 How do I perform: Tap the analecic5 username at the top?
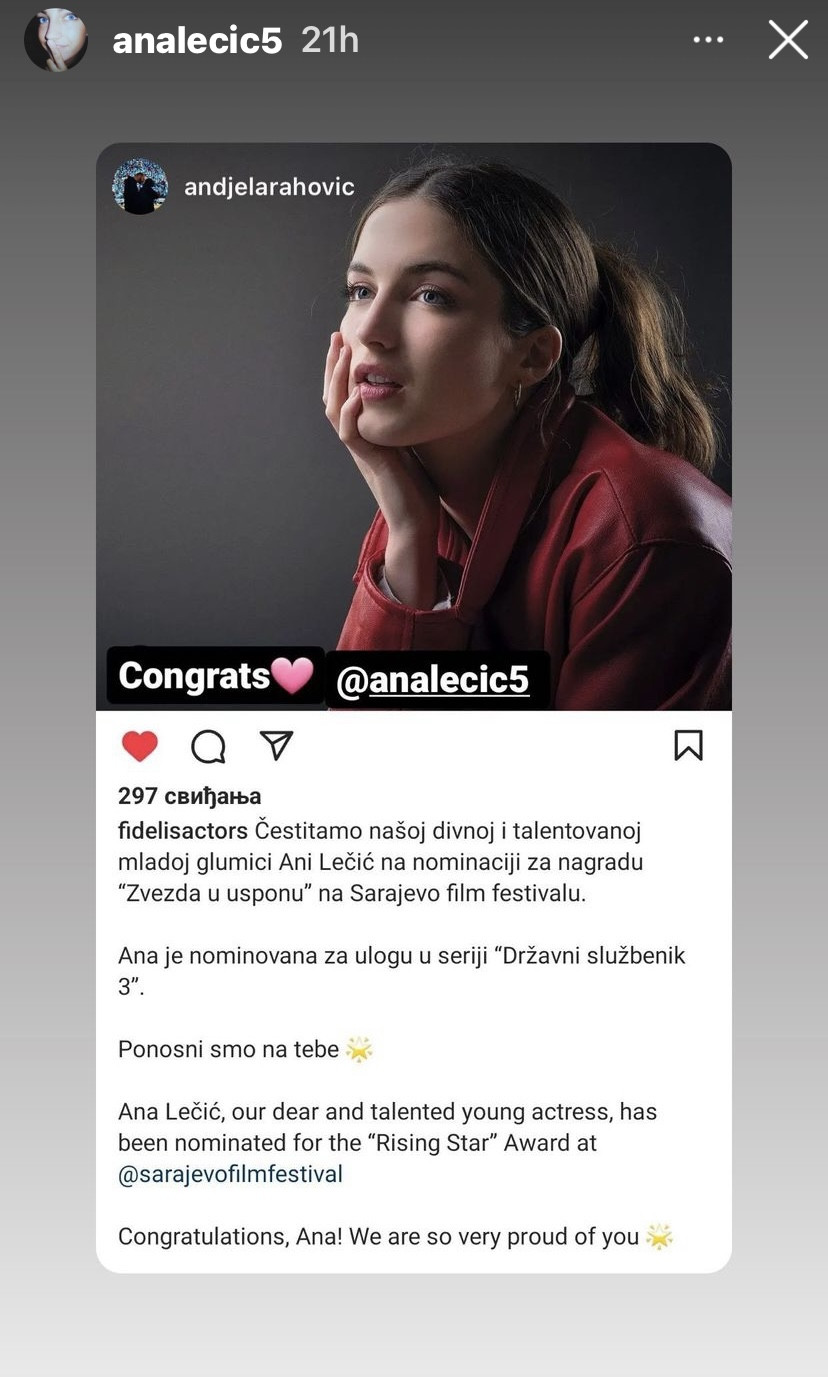tap(197, 40)
